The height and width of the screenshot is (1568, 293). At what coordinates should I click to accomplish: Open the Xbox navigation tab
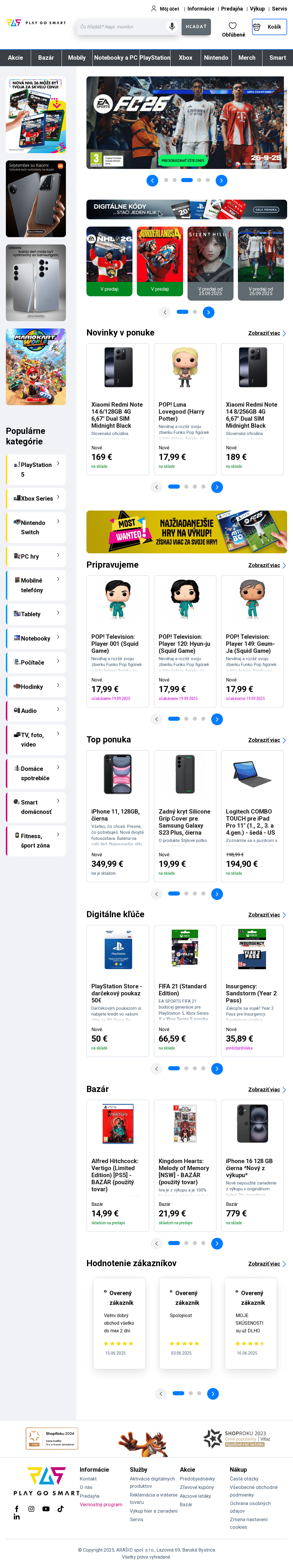[x=185, y=58]
